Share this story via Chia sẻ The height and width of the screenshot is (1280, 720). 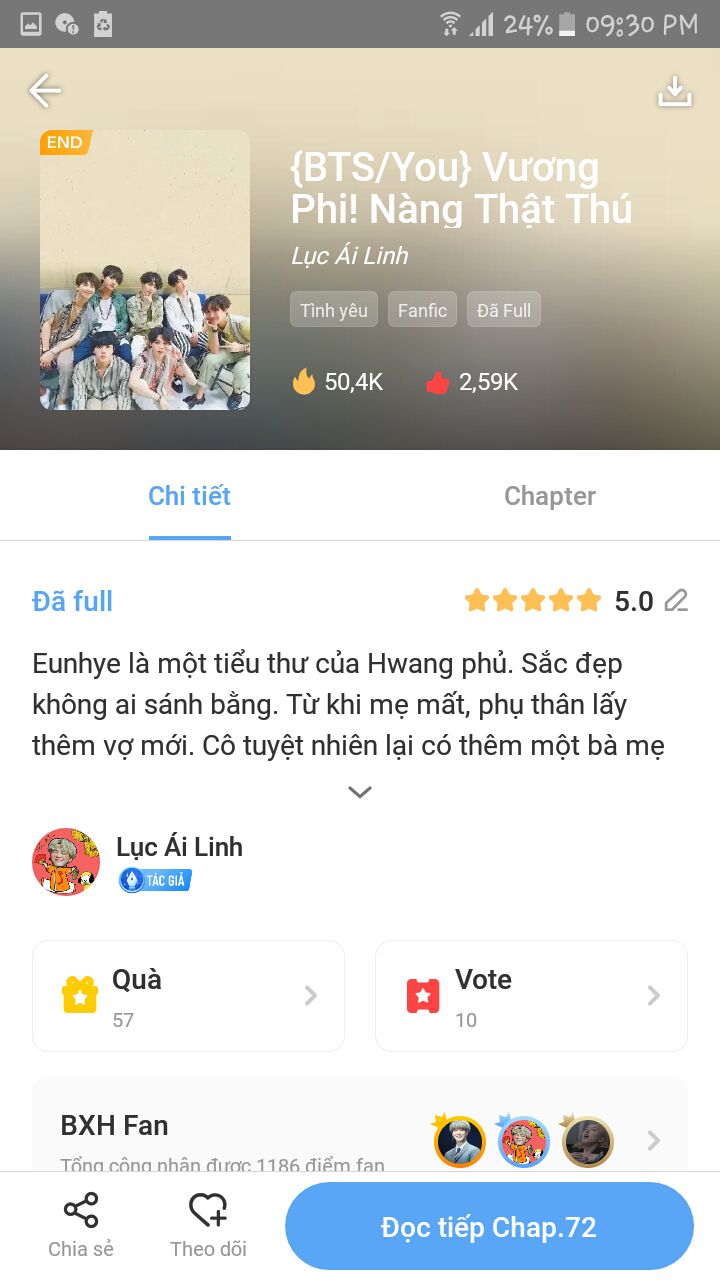pos(81,1225)
